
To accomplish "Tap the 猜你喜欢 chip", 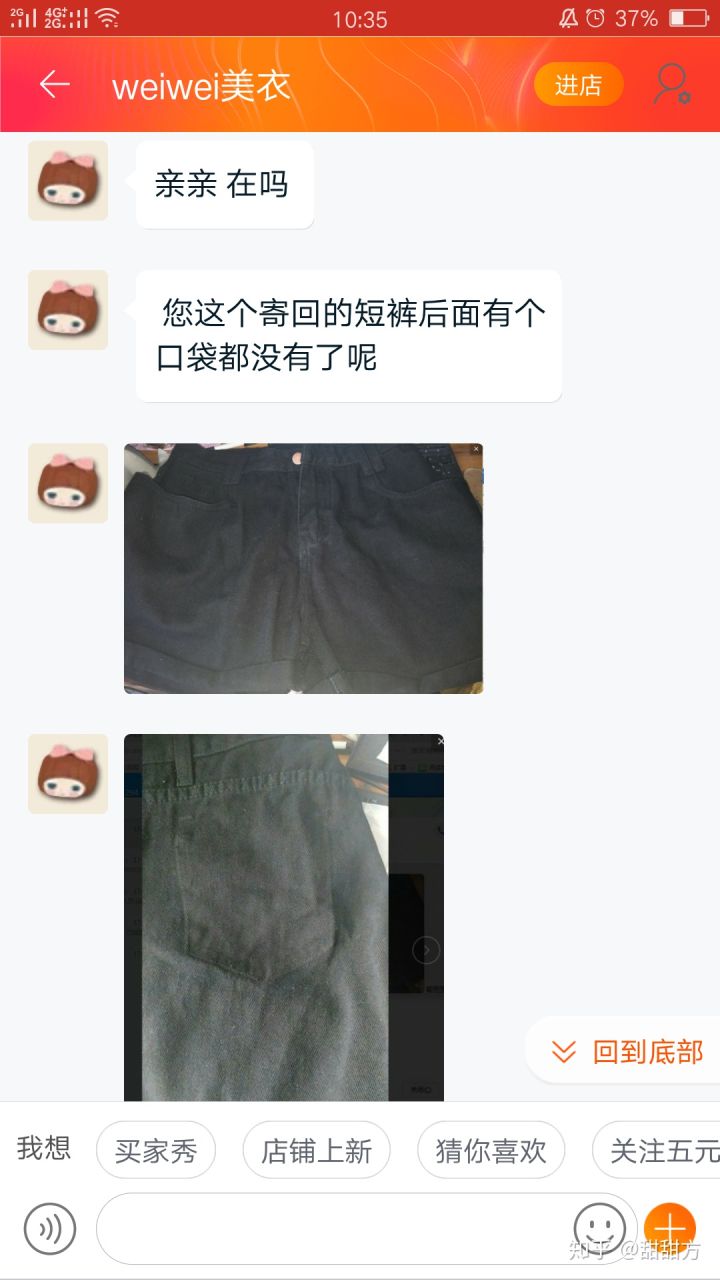I will (491, 1151).
